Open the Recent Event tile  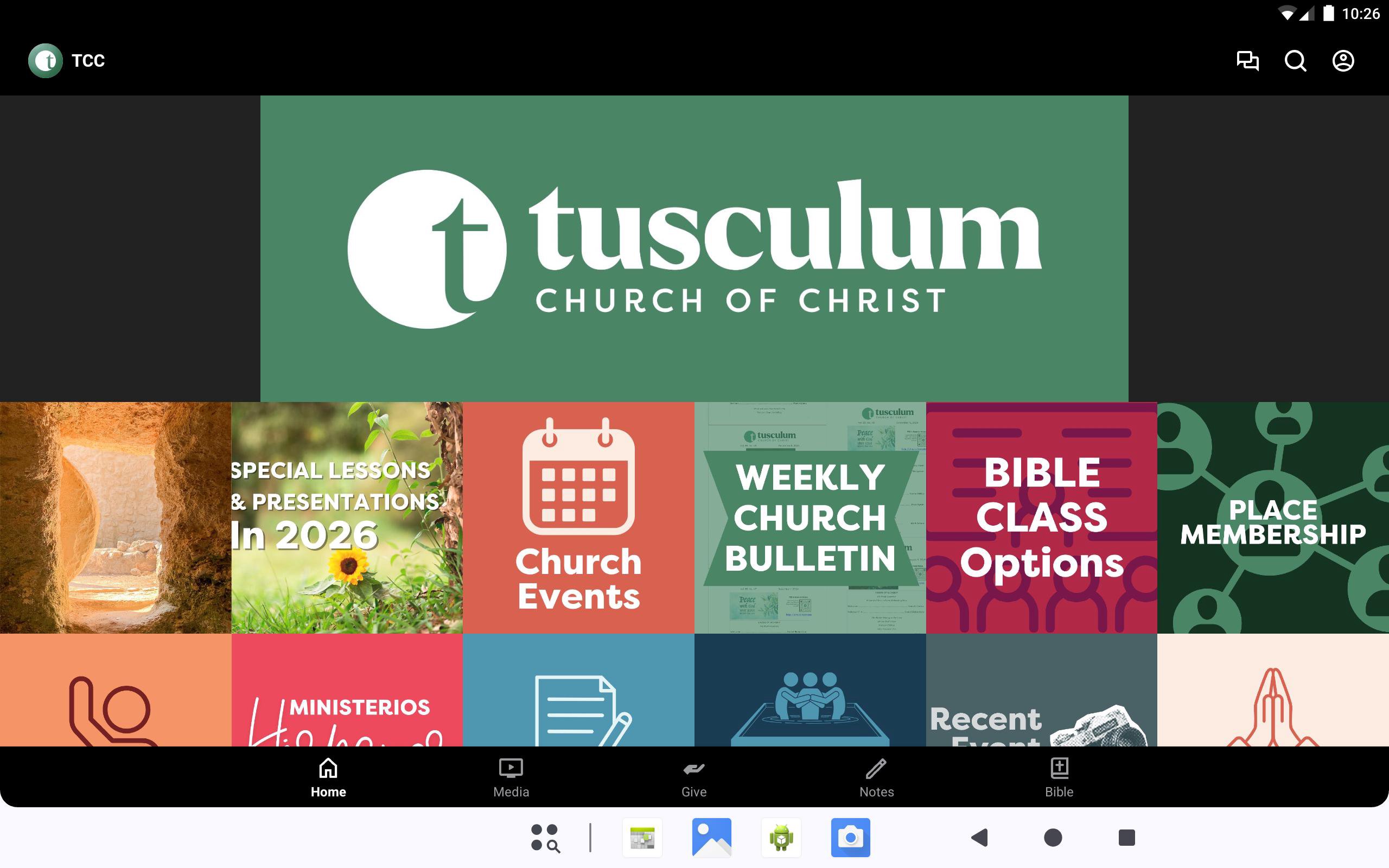pyautogui.click(x=1041, y=690)
